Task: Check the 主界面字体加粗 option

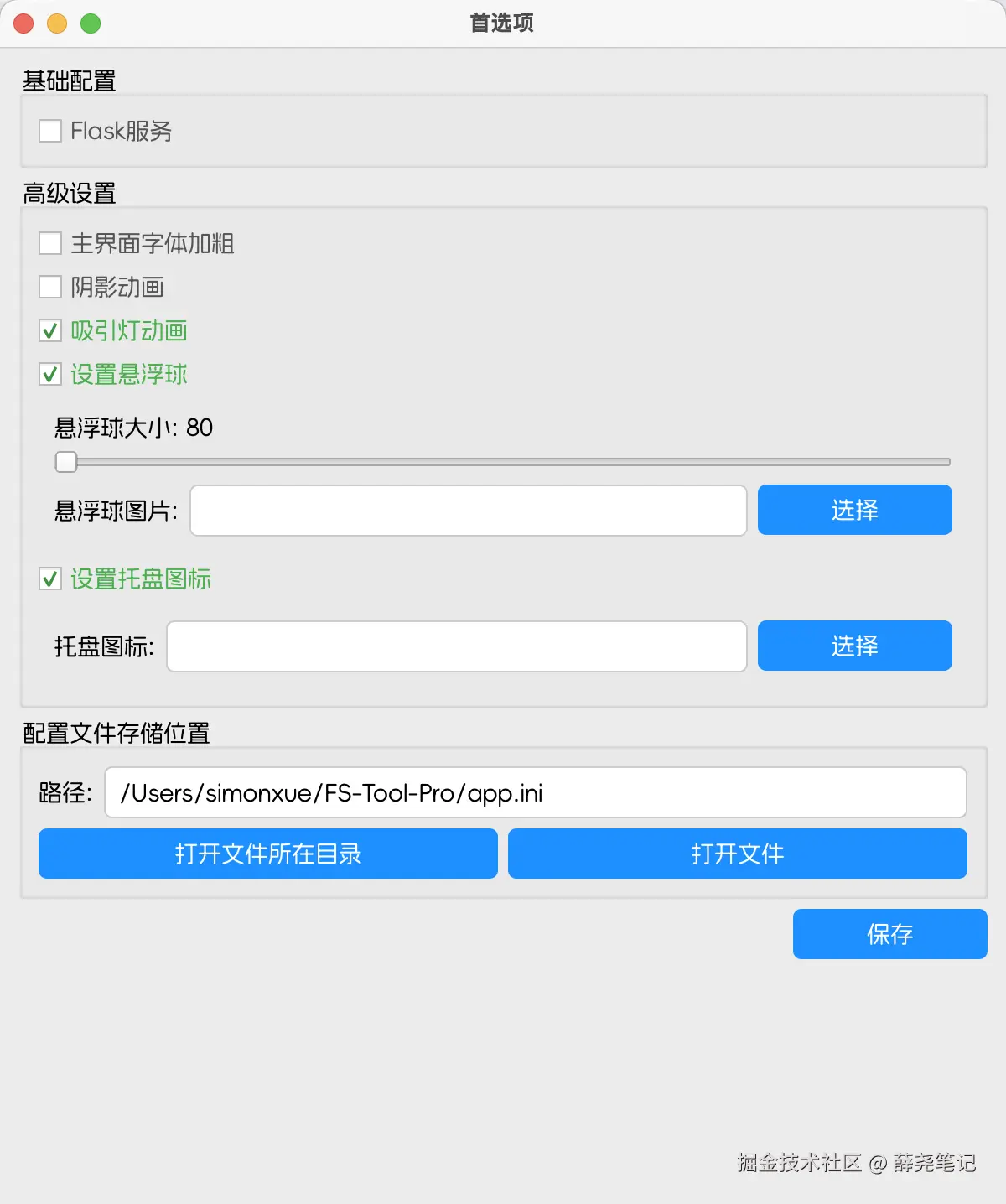Action: pyautogui.click(x=50, y=243)
